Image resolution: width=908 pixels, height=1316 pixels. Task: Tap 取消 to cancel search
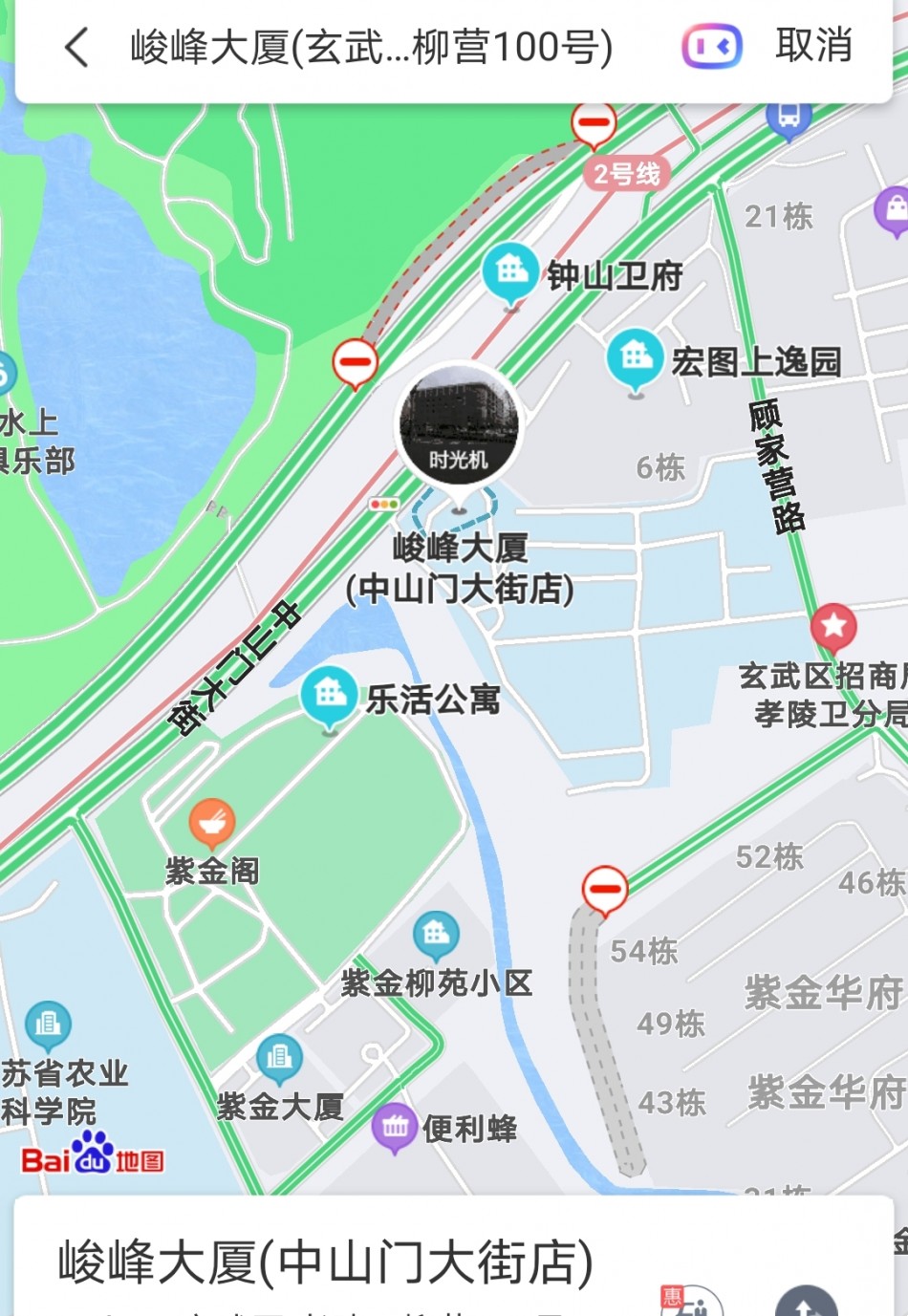[813, 46]
